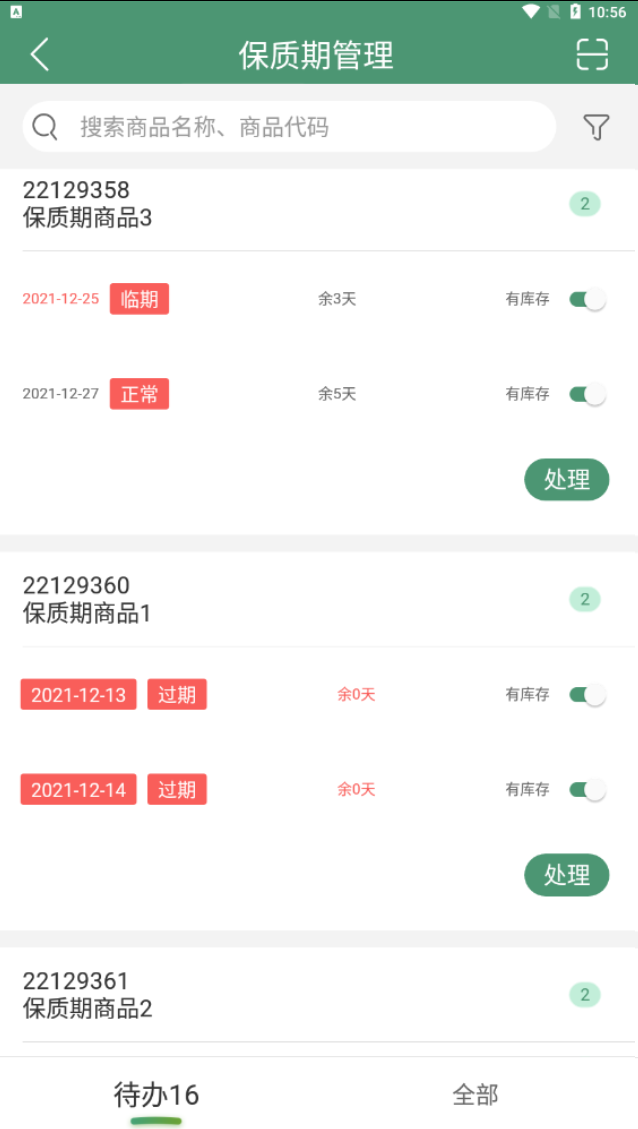Open the filter funnel icon
This screenshot has width=638, height=1129.
coord(596,127)
